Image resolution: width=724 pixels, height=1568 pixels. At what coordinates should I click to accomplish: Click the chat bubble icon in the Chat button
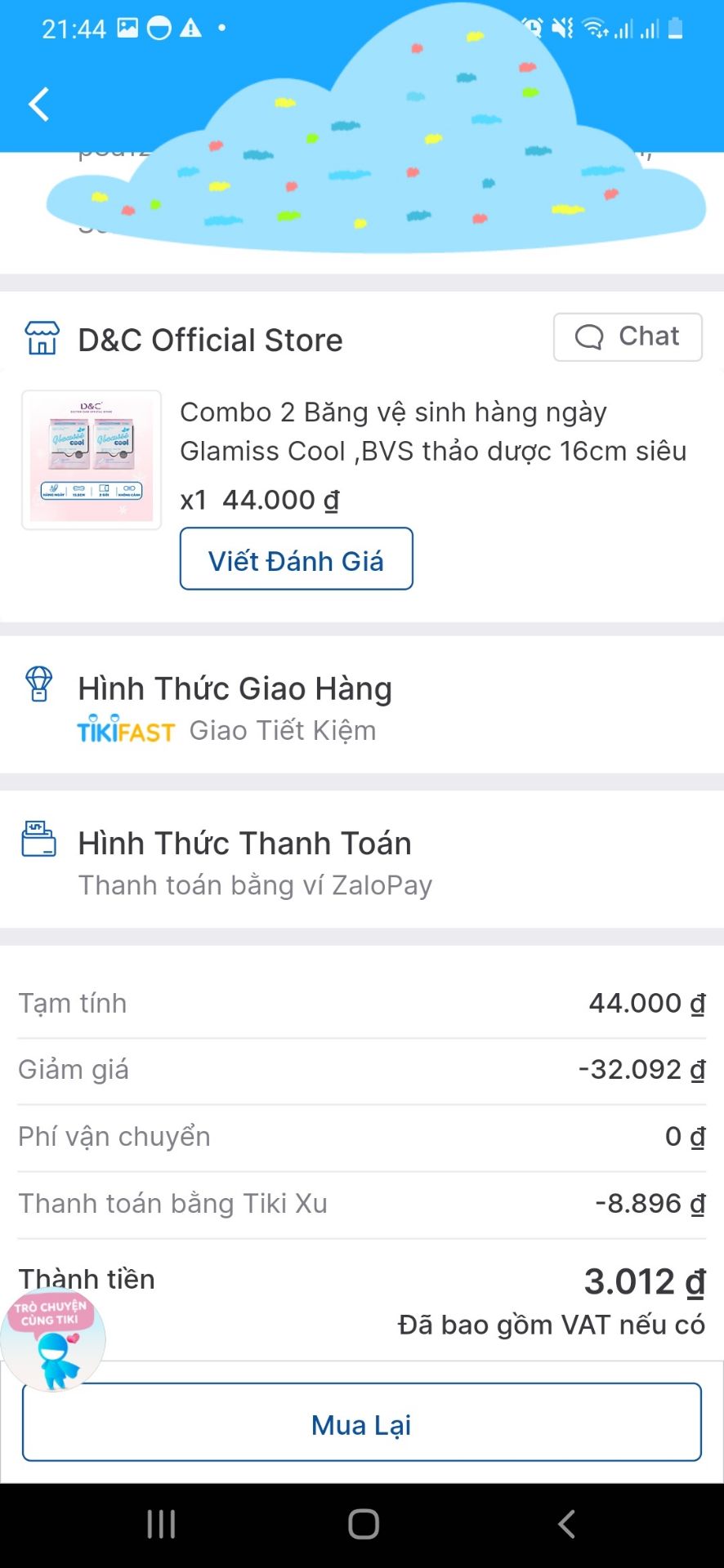(588, 336)
